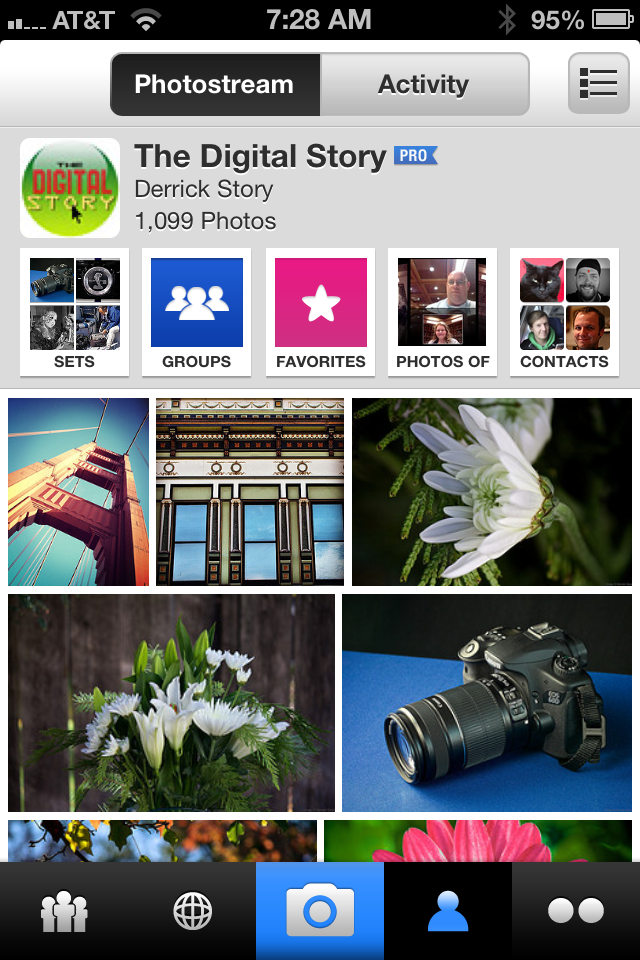Open the Golden Gate Bridge photo
The image size is (640, 960).
pyautogui.click(x=78, y=492)
